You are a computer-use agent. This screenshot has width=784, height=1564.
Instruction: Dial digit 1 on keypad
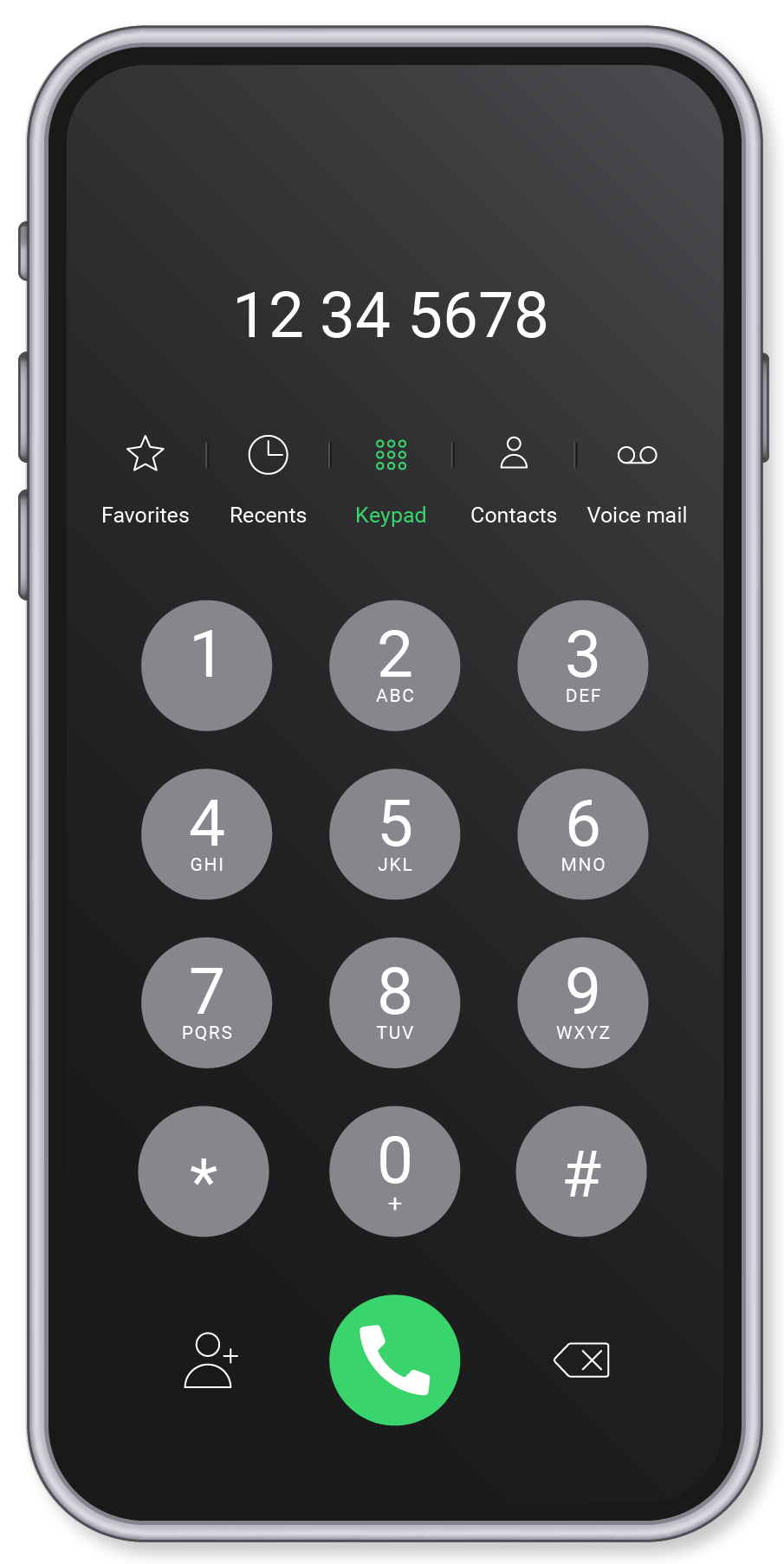tap(207, 665)
